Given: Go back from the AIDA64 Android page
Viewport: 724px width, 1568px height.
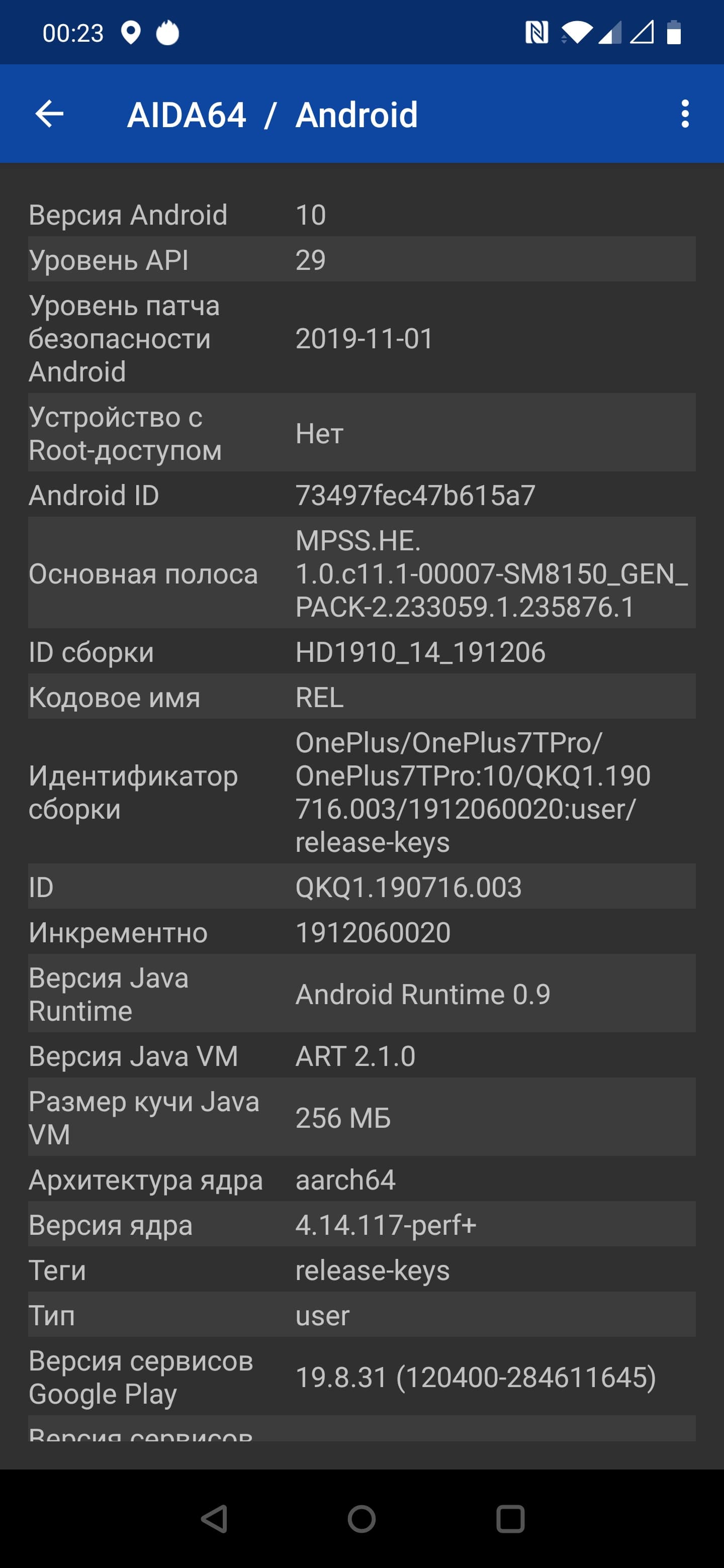Looking at the screenshot, I should (49, 114).
